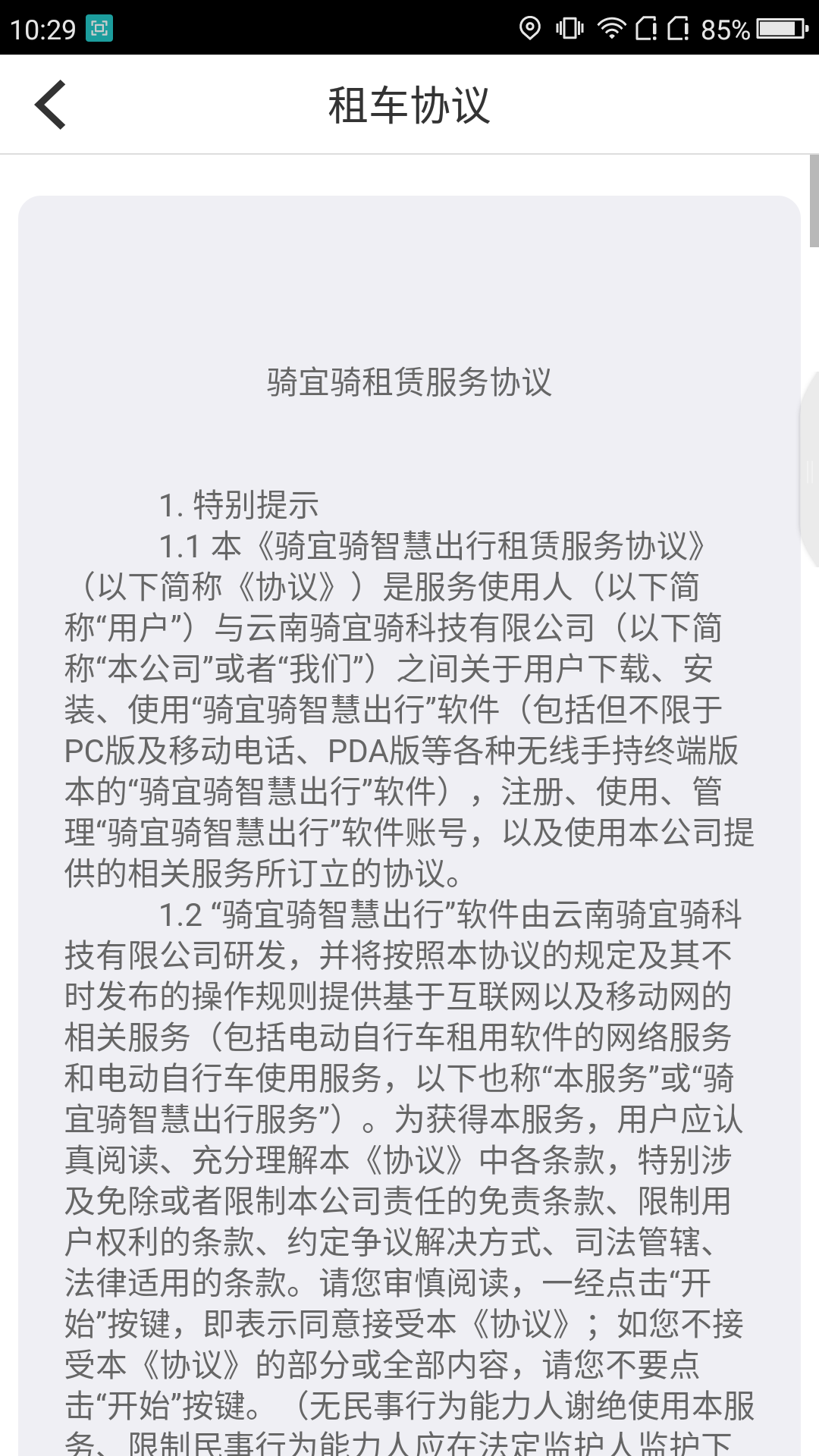Tap the status bar area

click(x=303, y=29)
